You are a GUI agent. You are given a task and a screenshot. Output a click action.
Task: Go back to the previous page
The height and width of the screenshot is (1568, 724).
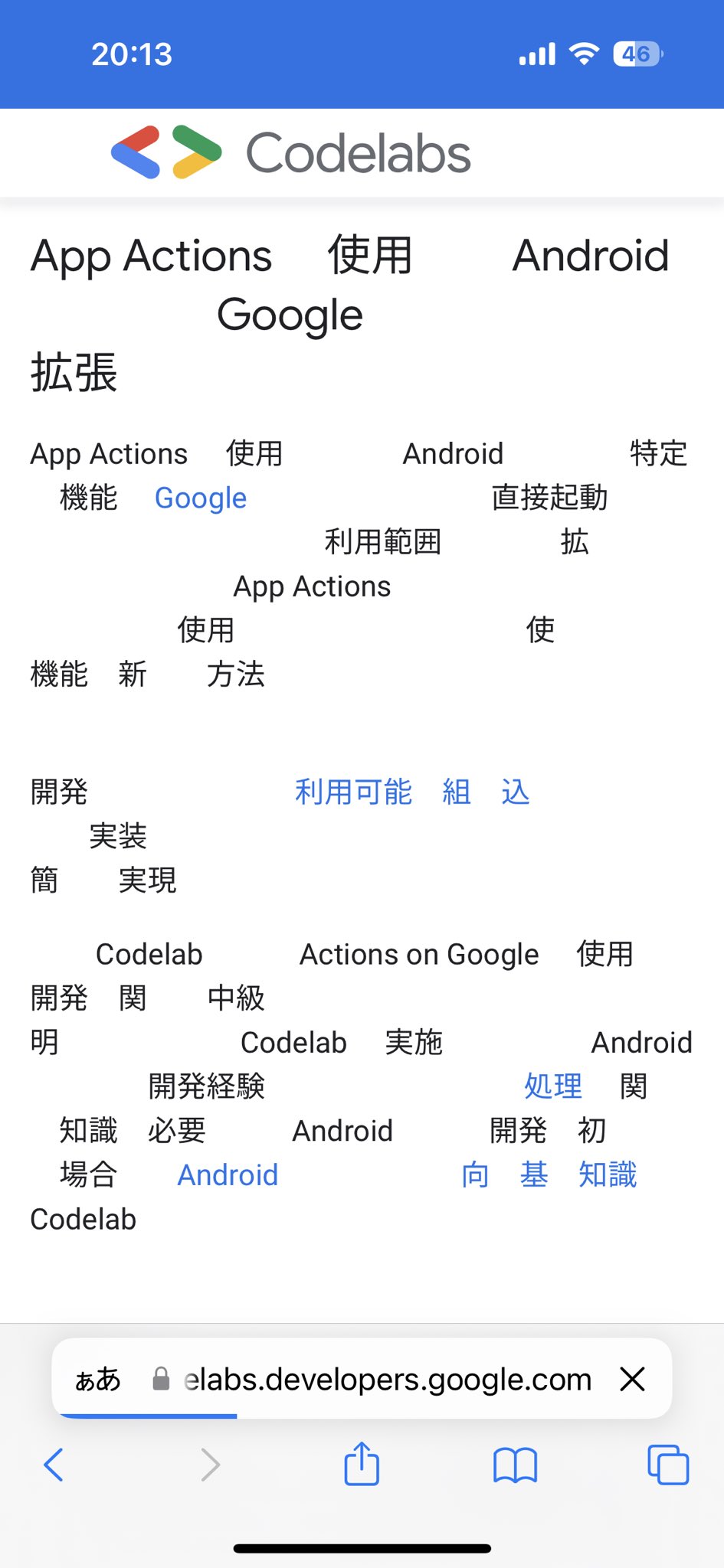click(x=54, y=1465)
